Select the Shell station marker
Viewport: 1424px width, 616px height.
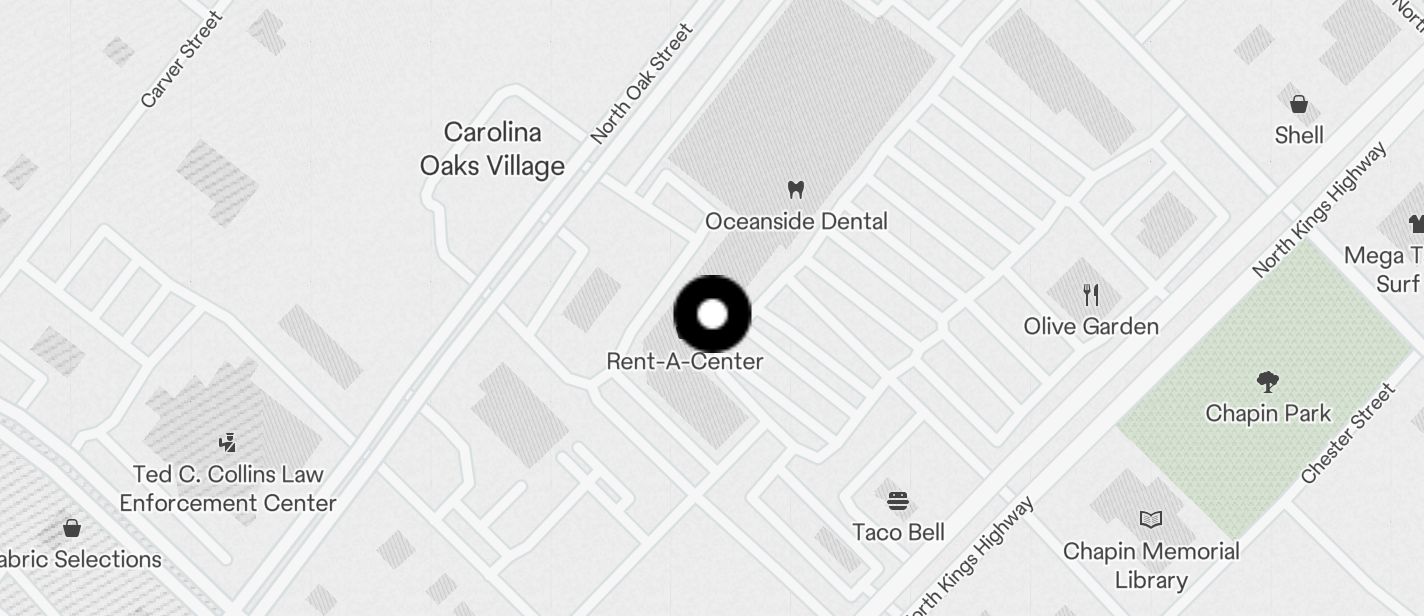click(1299, 104)
